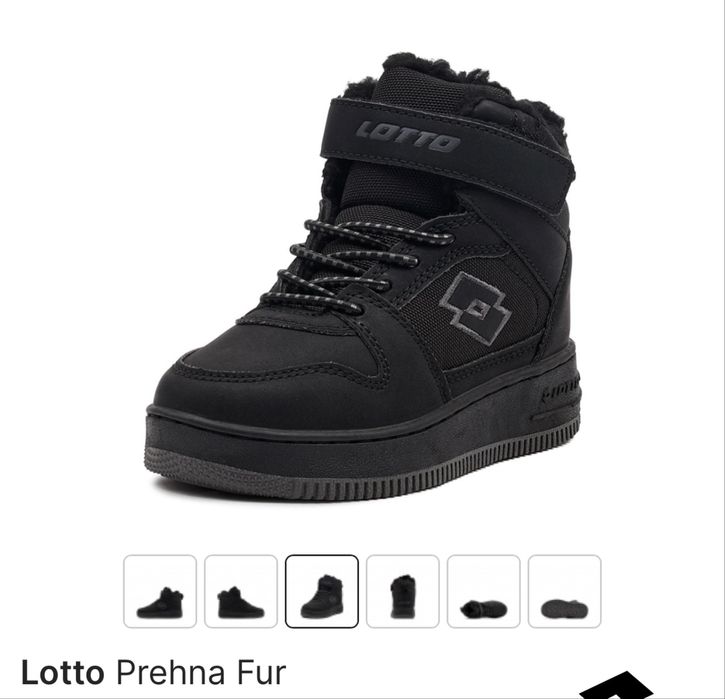Viewport: 725px width, 699px height.
Task: Tap the highlighted angled-view thumbnail
Action: tap(322, 591)
